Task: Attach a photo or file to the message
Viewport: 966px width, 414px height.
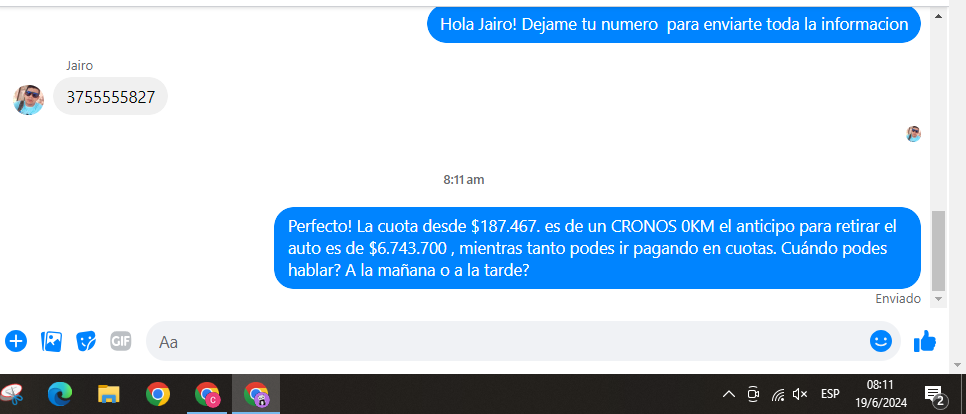Action: click(51, 341)
